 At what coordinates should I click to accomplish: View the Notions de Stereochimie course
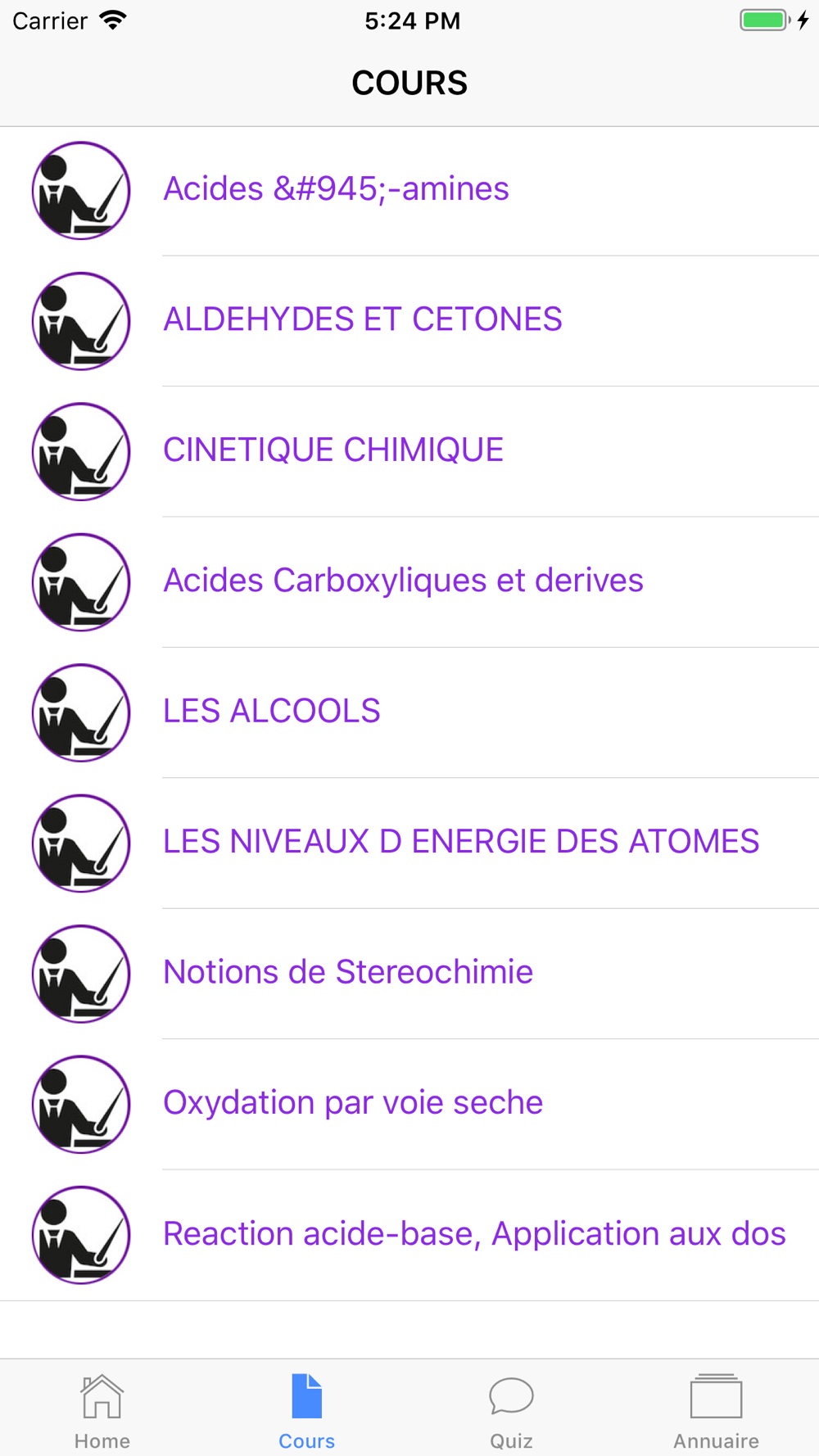tap(409, 974)
